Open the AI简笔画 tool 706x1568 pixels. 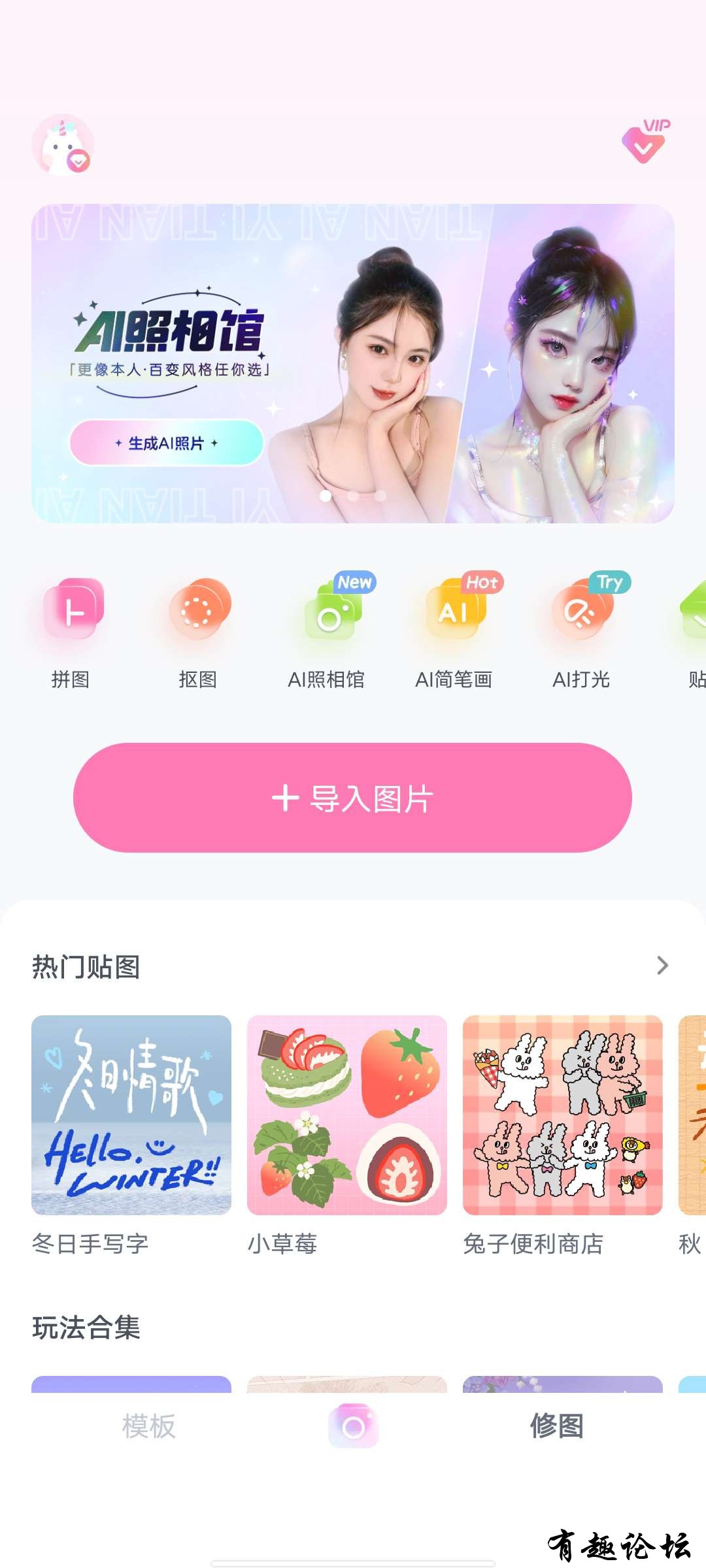(x=454, y=631)
